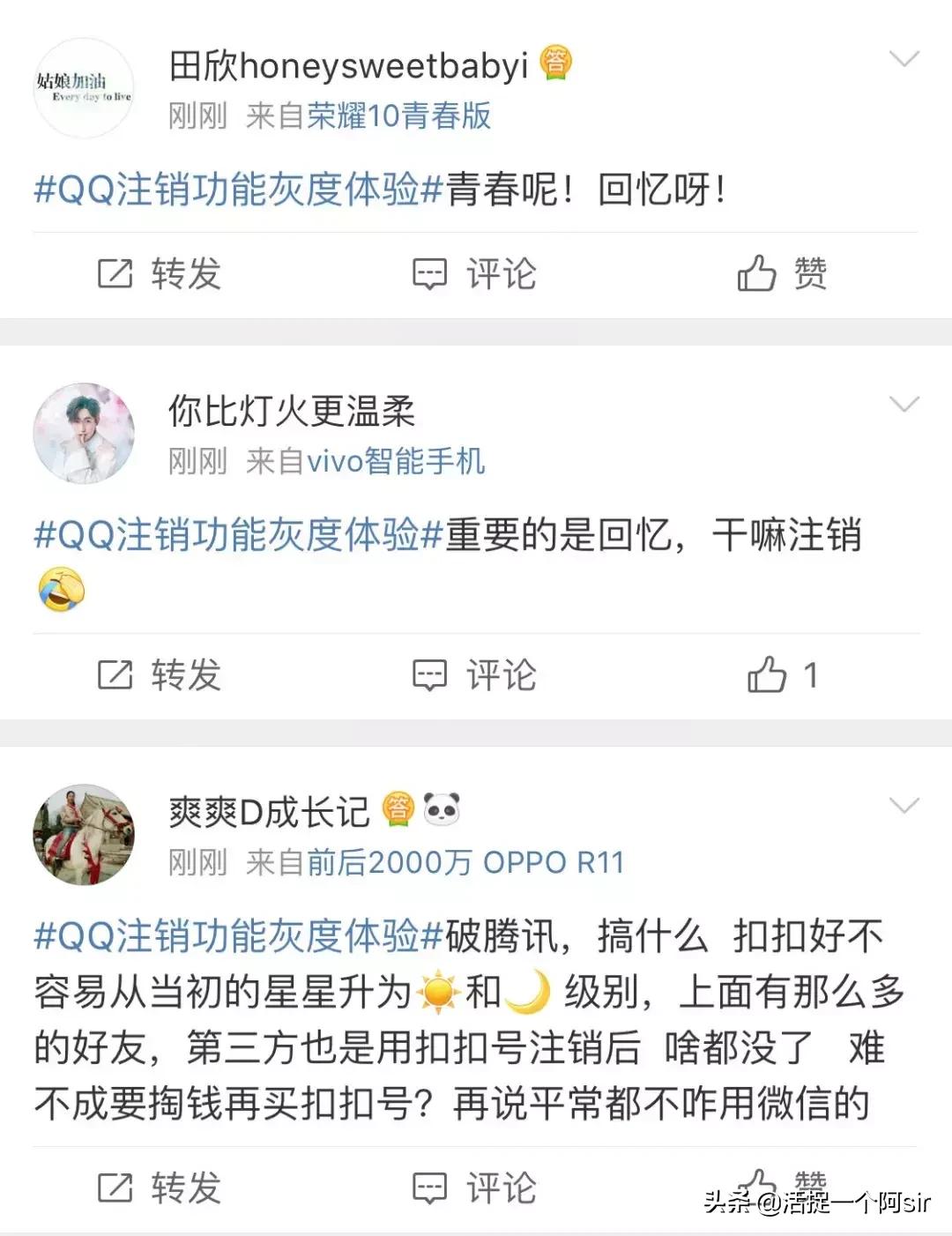Image resolution: width=952 pixels, height=1236 pixels.
Task: Click the avatar of 爽爽D成长记
Action: pyautogui.click(x=86, y=833)
